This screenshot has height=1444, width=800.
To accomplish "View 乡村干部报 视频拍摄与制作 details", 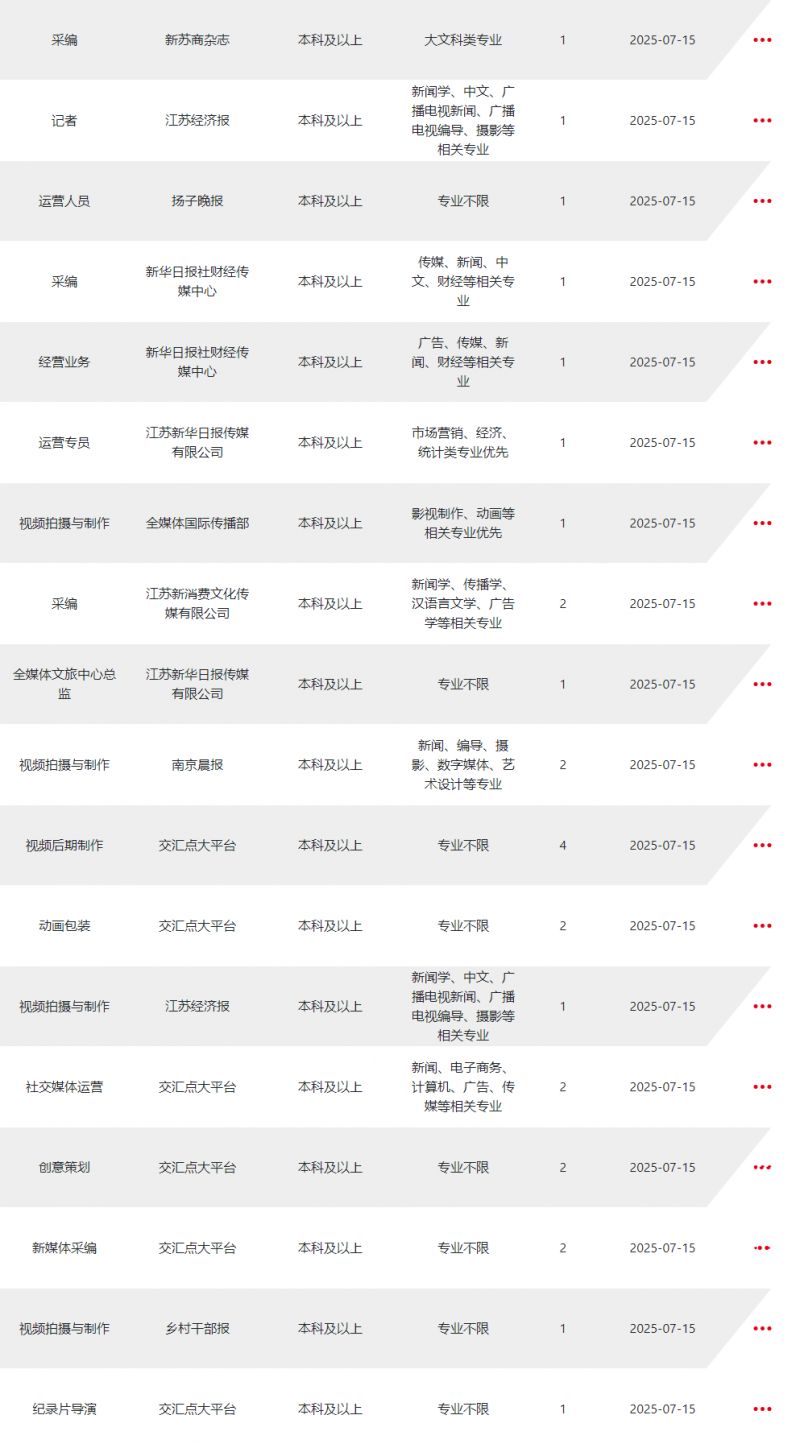I will pyautogui.click(x=762, y=1328).
